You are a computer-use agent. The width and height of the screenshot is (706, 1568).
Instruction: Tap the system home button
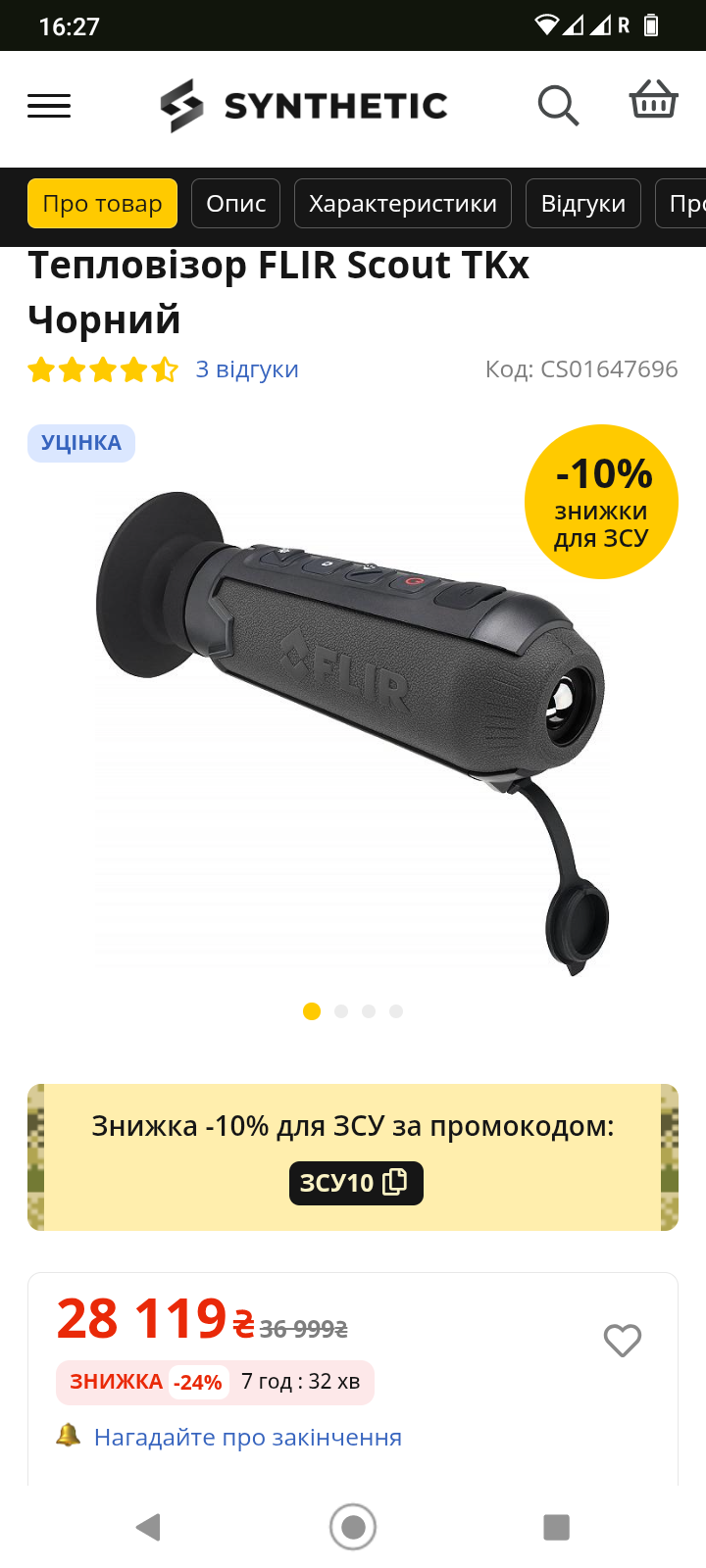pyautogui.click(x=353, y=1527)
